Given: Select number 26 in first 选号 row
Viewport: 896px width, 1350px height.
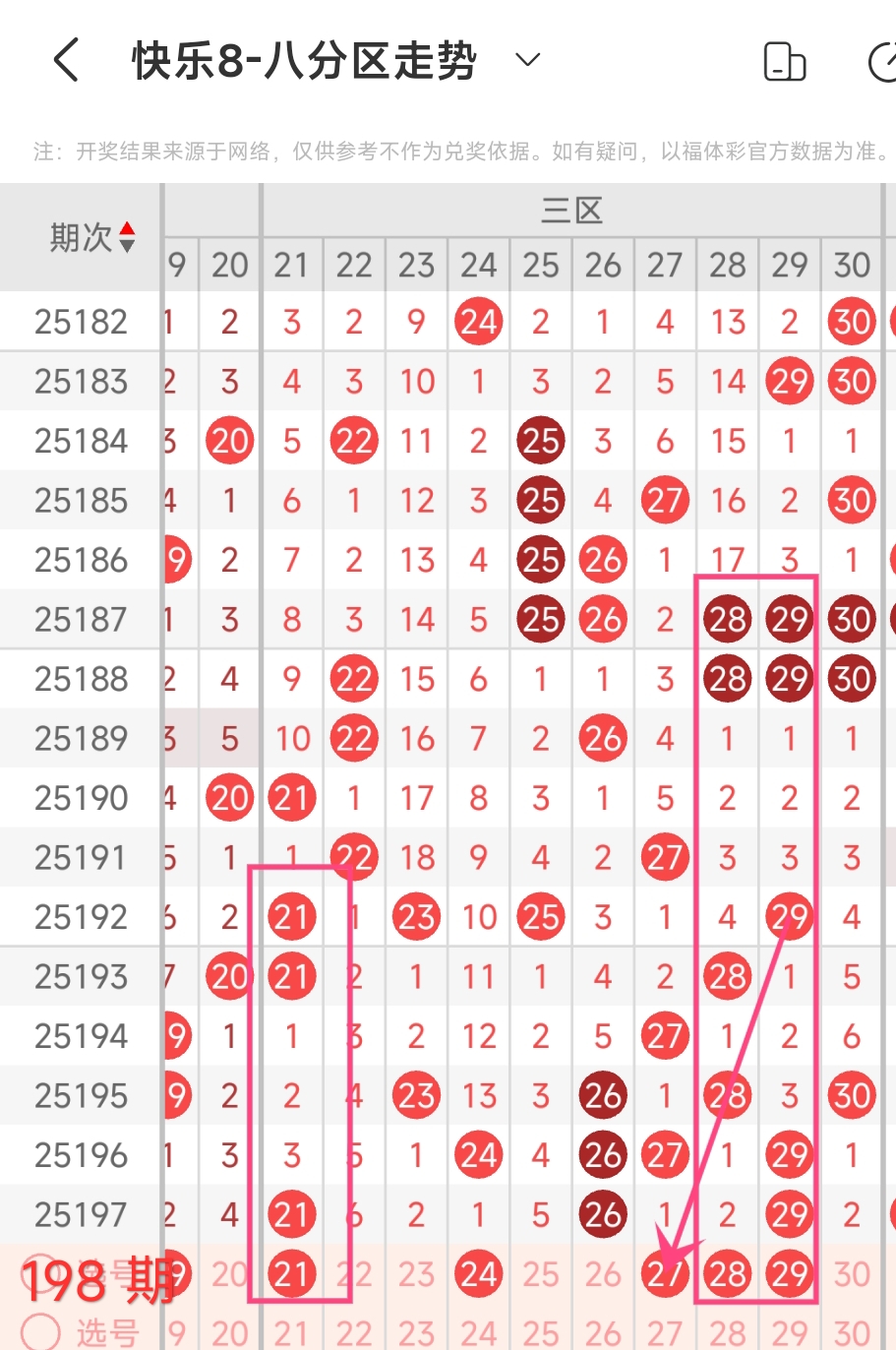Looking at the screenshot, I should (603, 1274).
